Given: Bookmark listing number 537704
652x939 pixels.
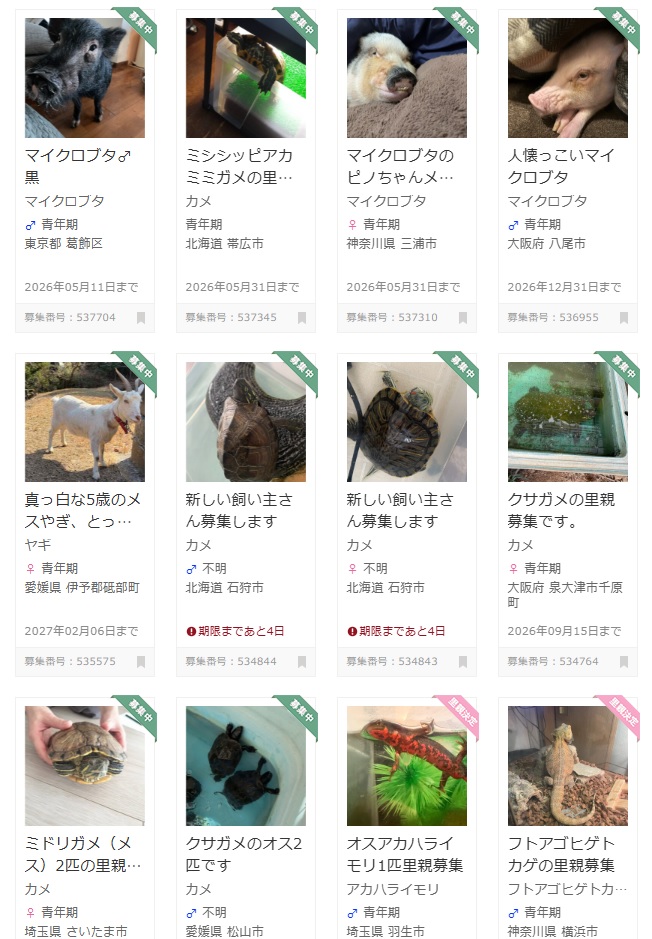Looking at the screenshot, I should coord(141,318).
